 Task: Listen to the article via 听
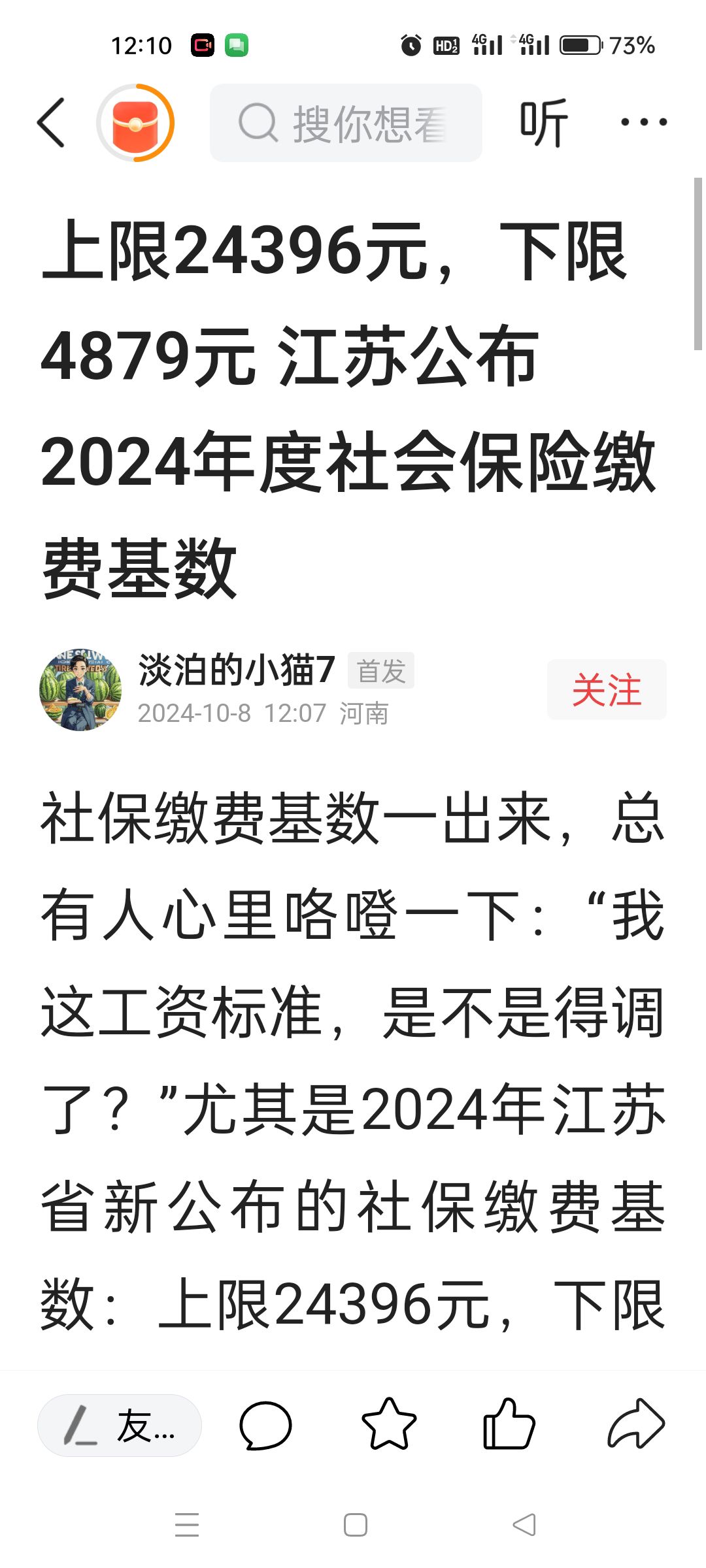tap(544, 123)
